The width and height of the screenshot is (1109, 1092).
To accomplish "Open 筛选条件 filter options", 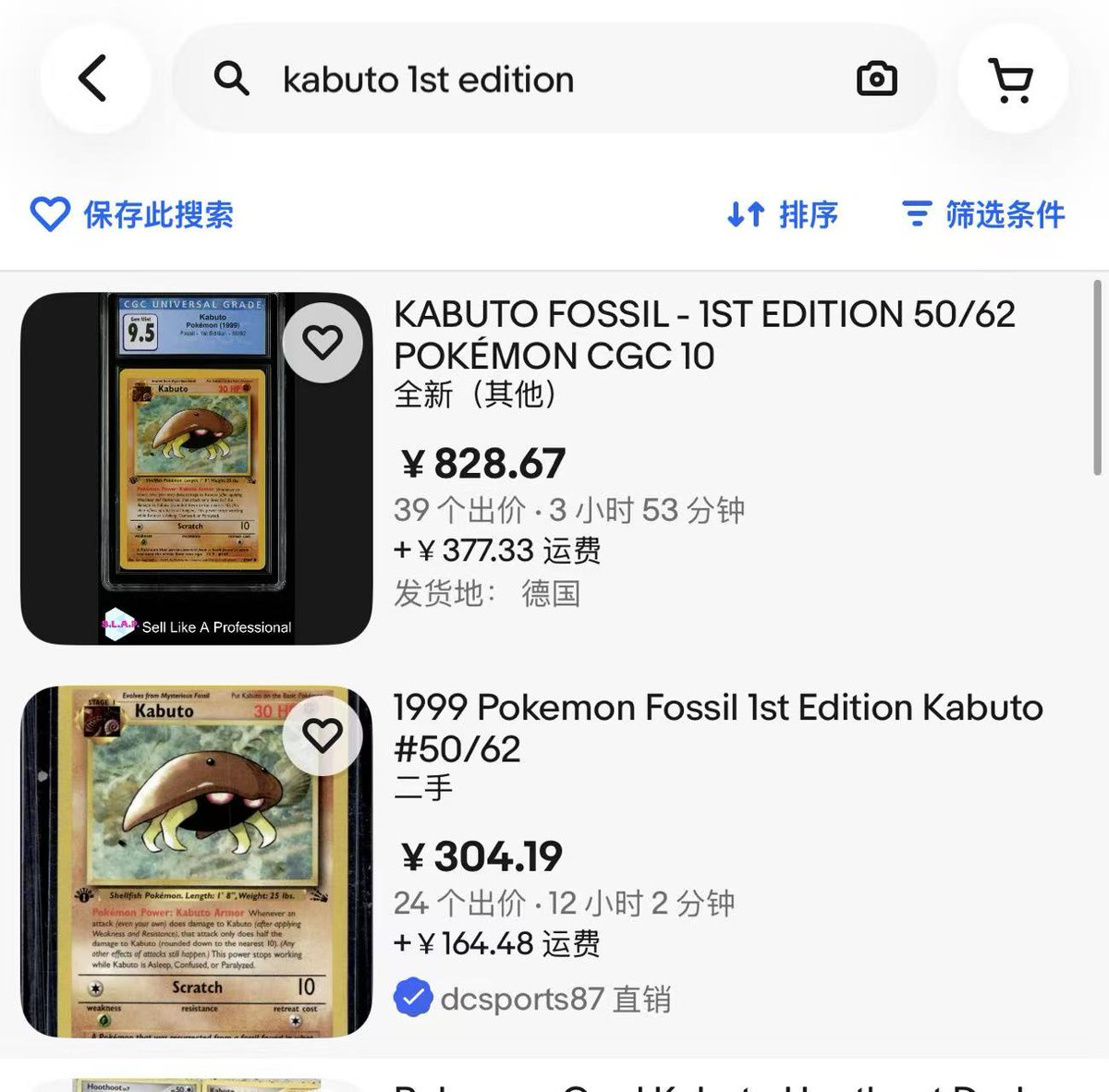I will (x=983, y=214).
